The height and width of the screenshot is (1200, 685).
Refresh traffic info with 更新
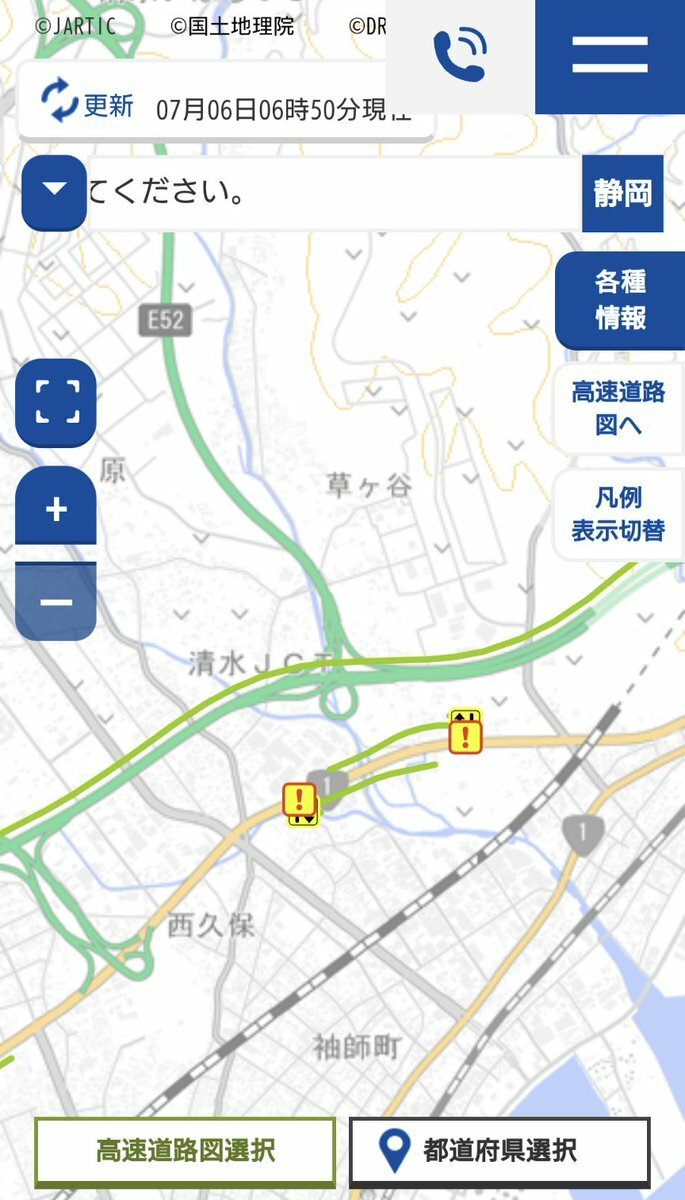(87, 104)
